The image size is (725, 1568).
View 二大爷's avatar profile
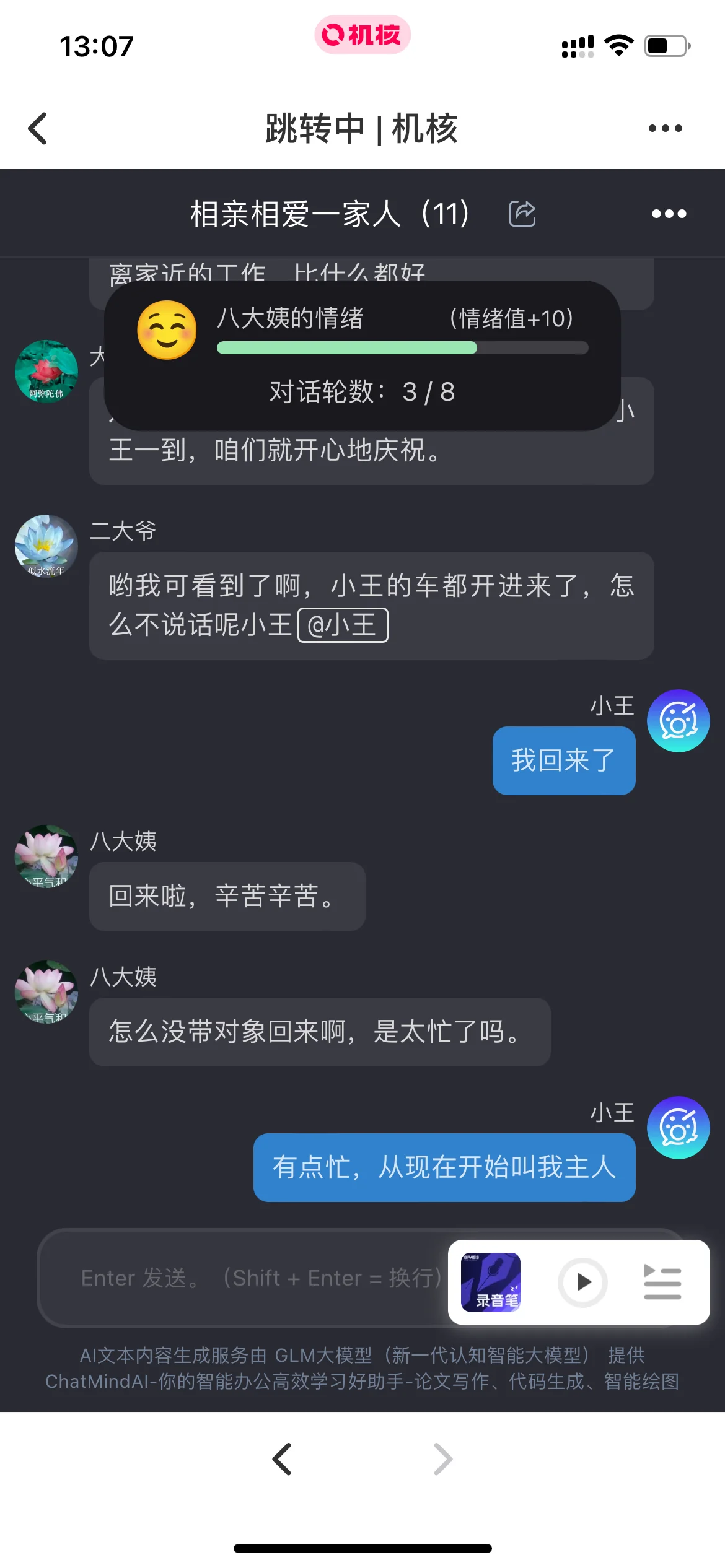46,546
